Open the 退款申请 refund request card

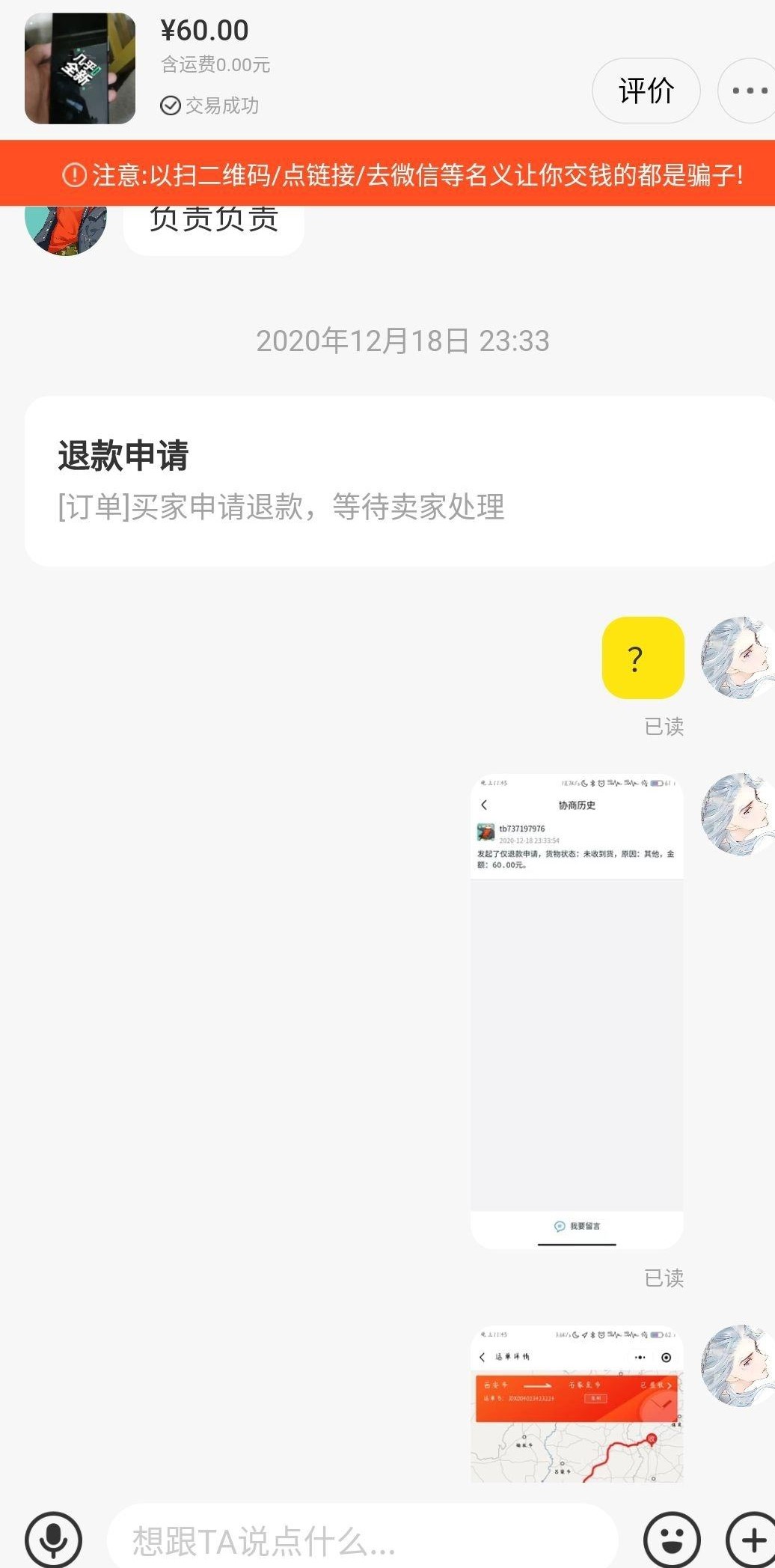point(399,481)
